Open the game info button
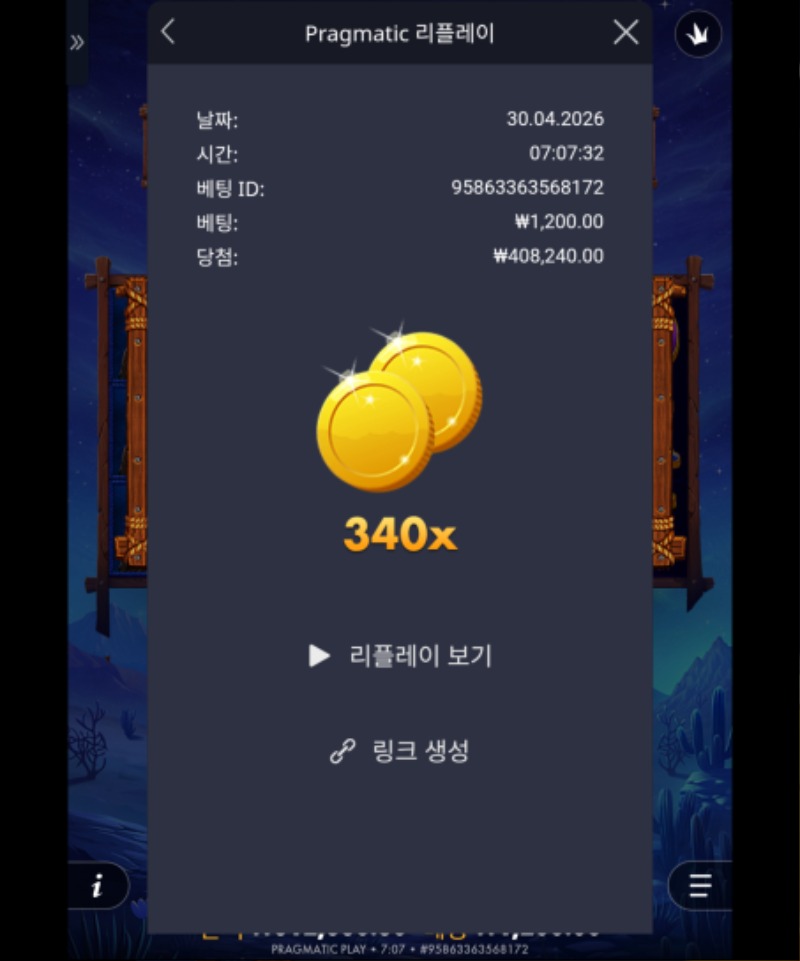Viewport: 800px width, 961px height. (98, 885)
